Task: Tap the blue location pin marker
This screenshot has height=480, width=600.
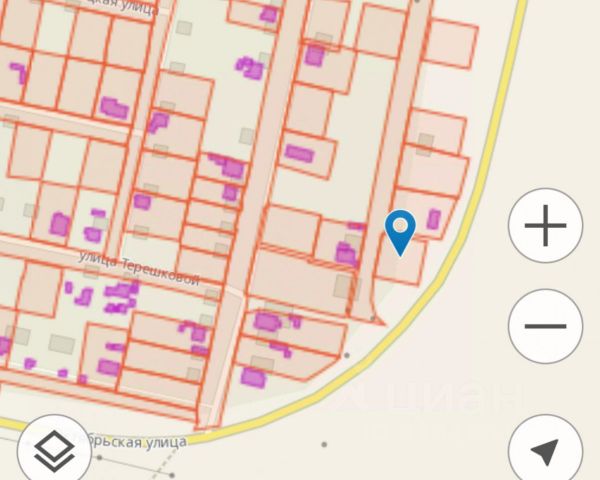Action: (401, 232)
